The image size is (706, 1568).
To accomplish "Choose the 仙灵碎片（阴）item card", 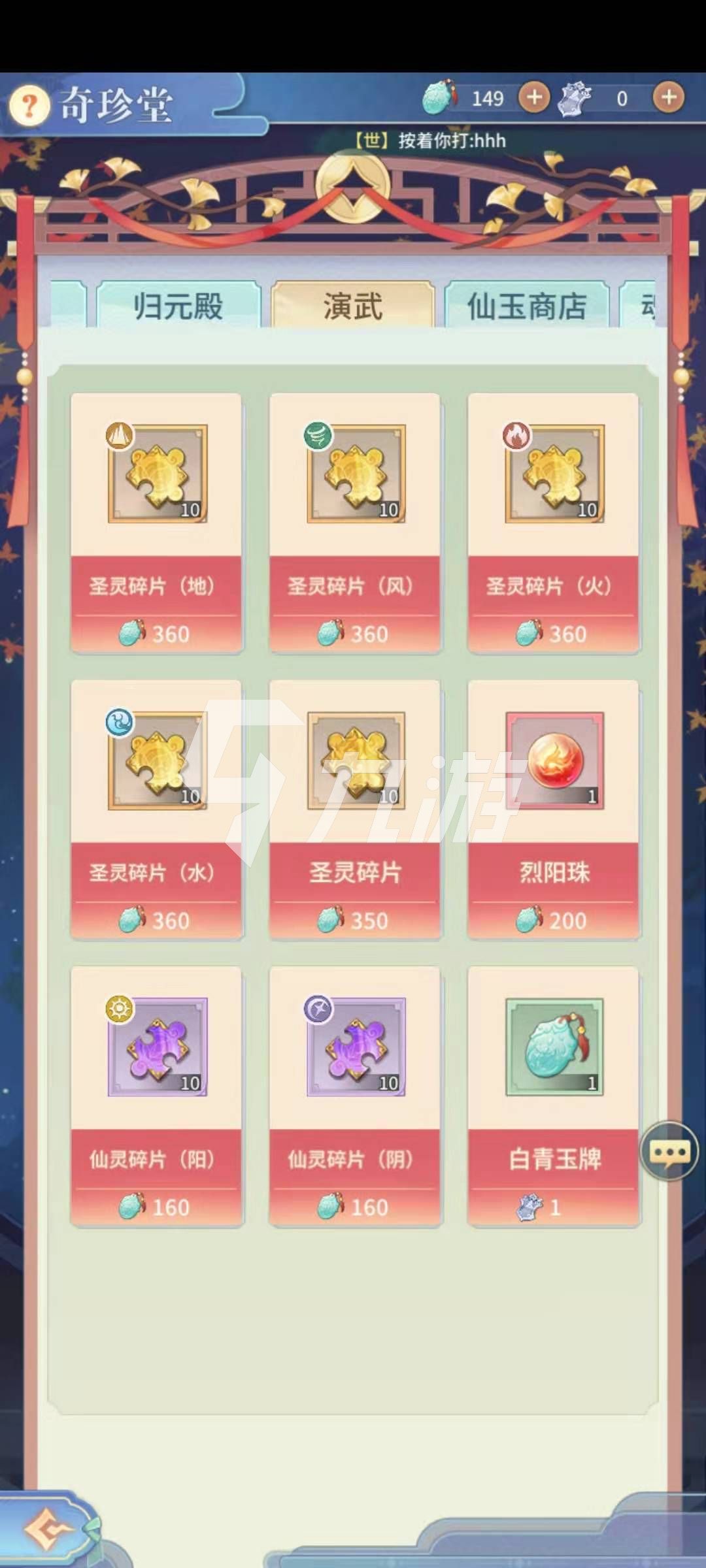I will click(x=355, y=1096).
